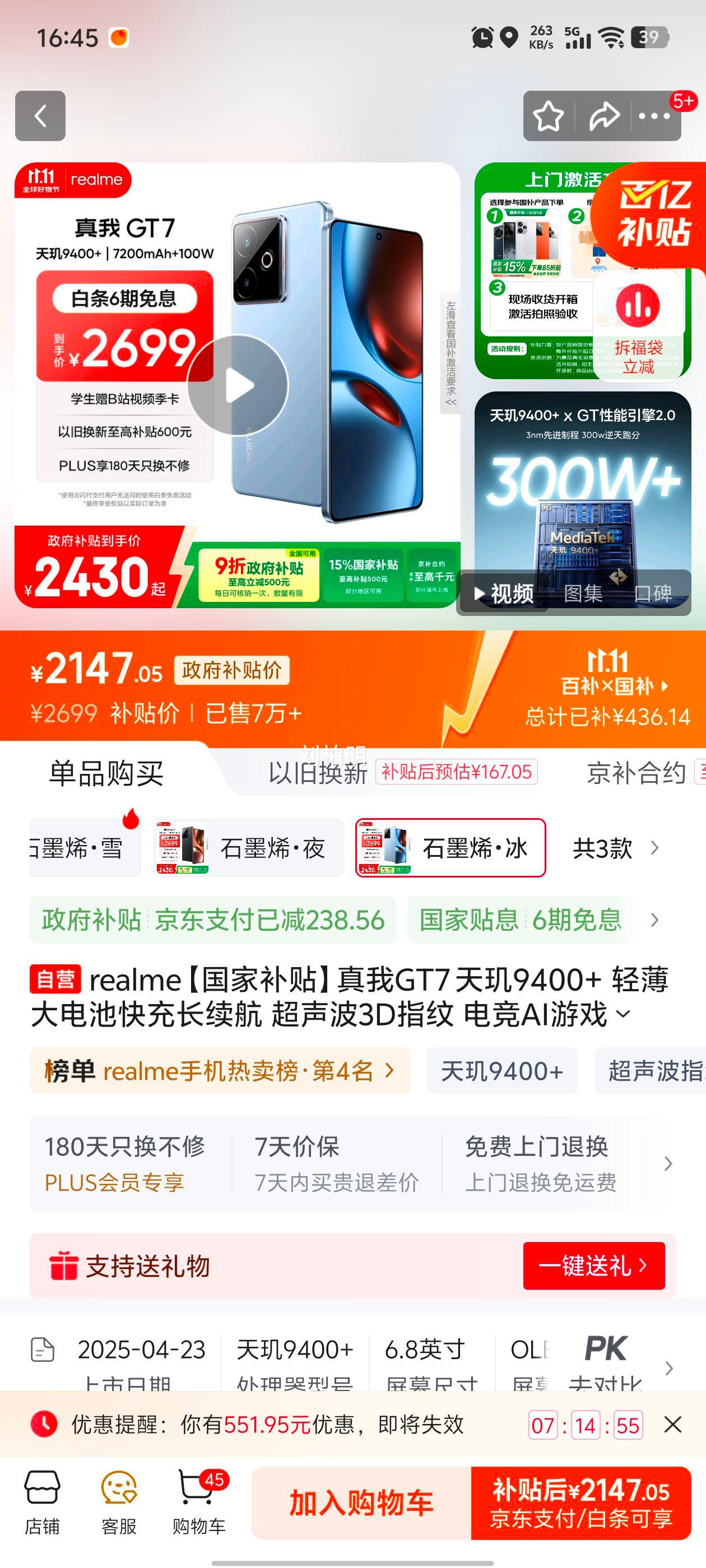Open the more options (5+) icon

[655, 116]
